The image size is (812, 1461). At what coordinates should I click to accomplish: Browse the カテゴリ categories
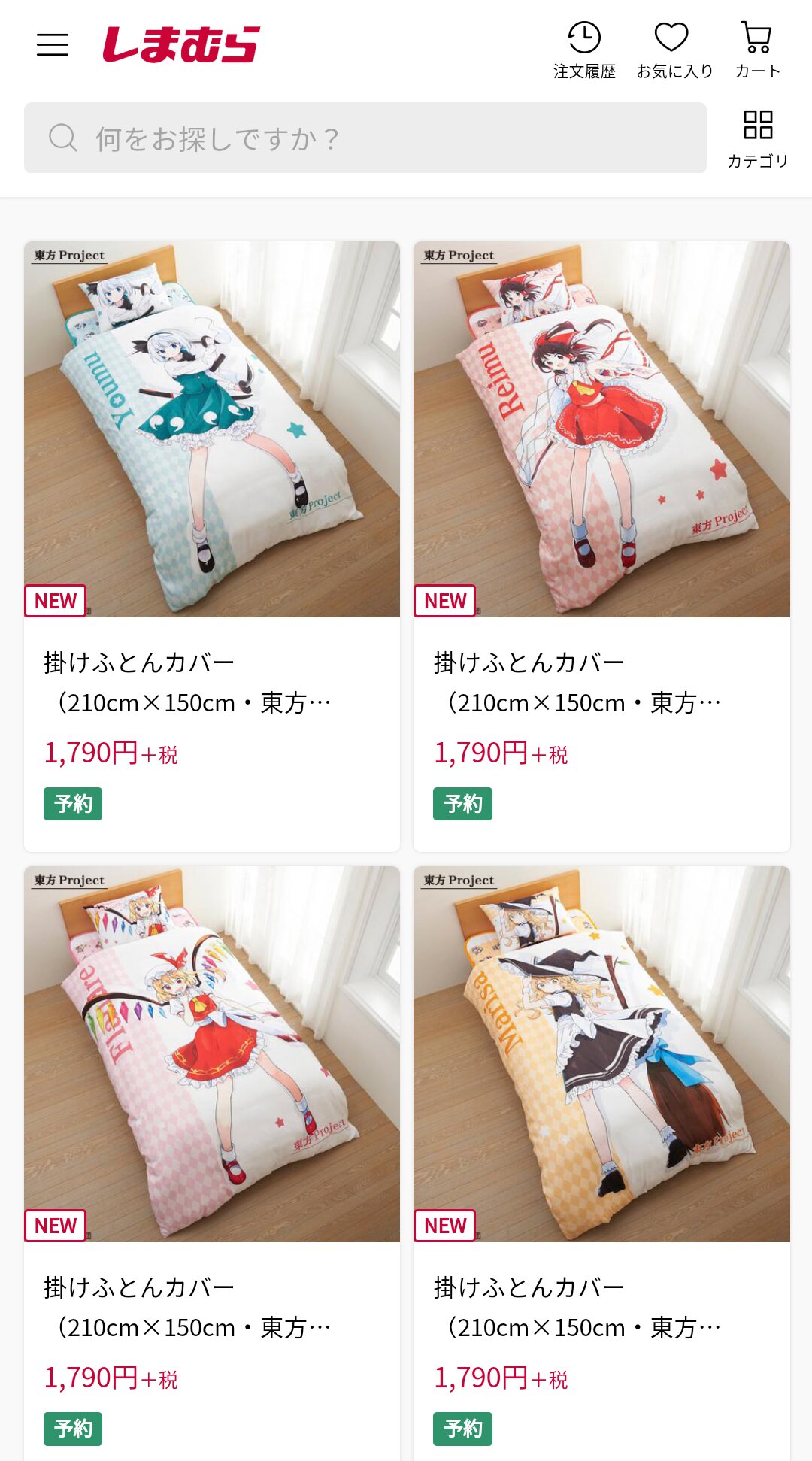(757, 138)
